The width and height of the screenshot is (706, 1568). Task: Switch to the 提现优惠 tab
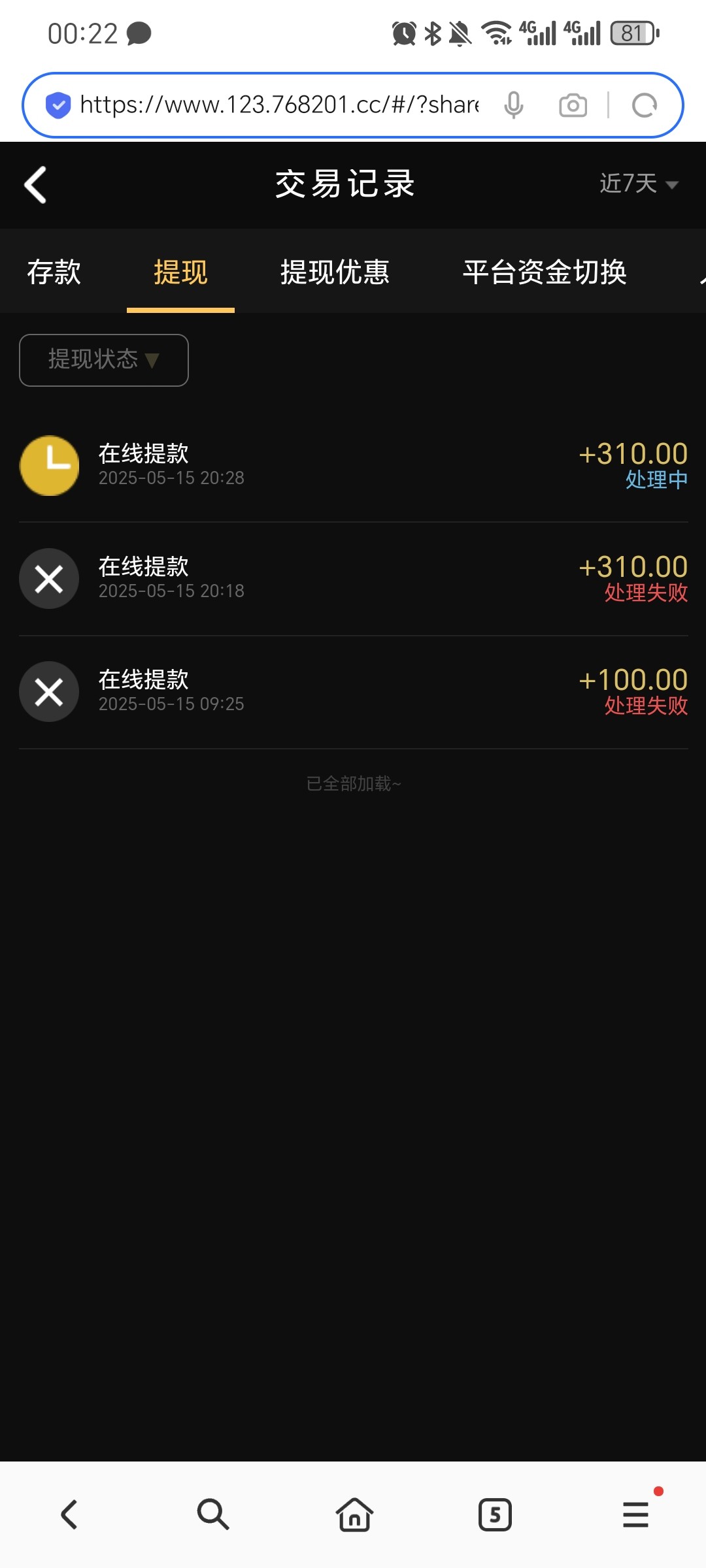tap(335, 272)
